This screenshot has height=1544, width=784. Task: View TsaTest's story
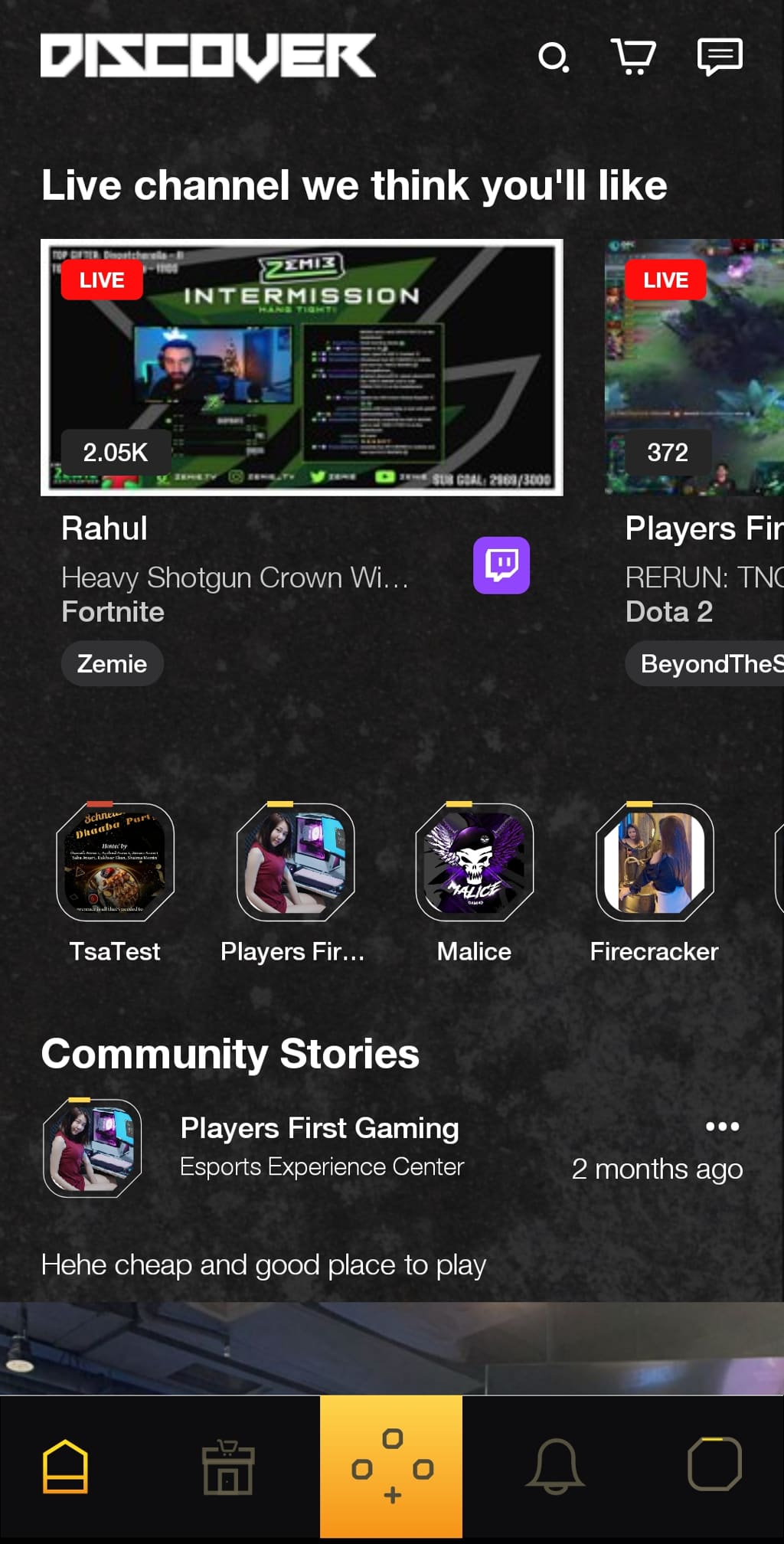coord(116,862)
